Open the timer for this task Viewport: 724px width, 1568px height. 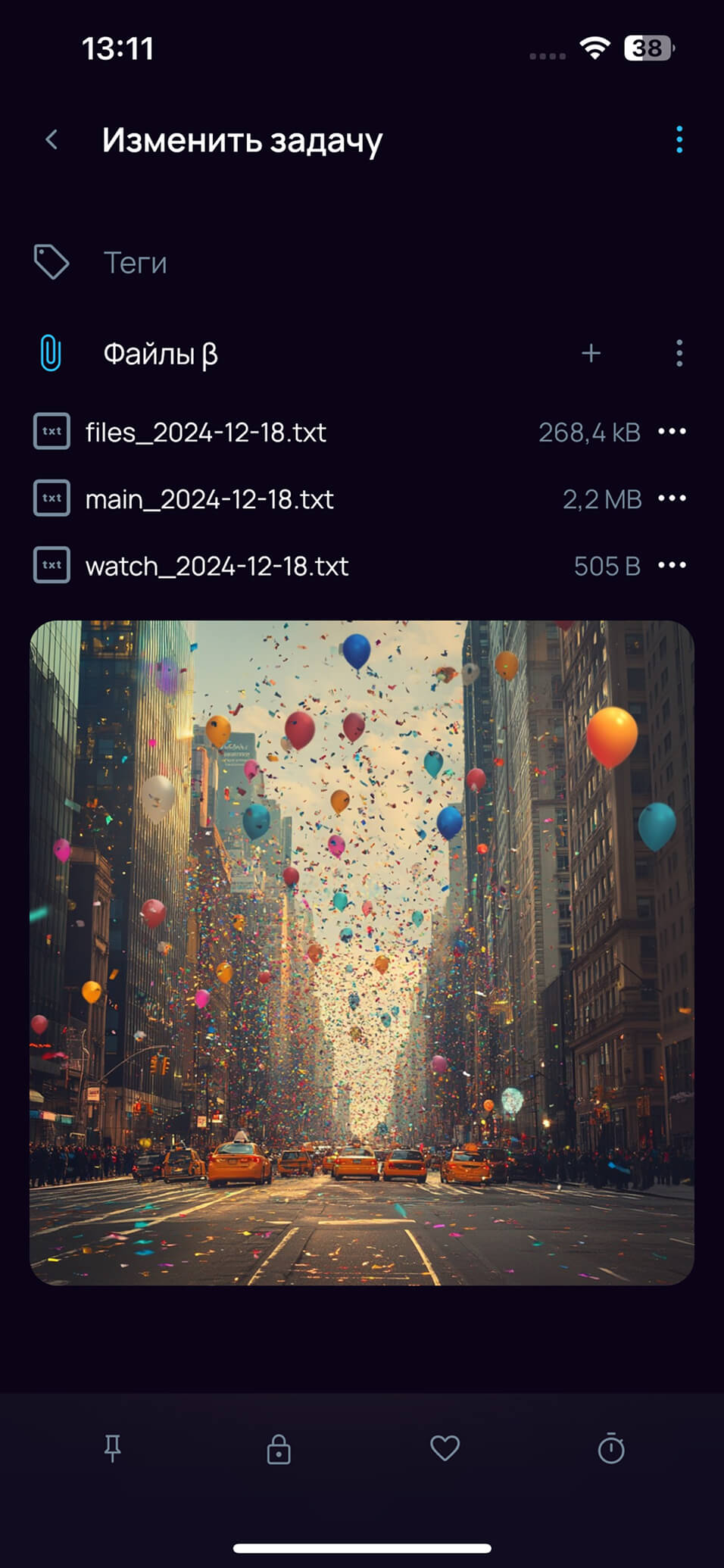tap(611, 1449)
